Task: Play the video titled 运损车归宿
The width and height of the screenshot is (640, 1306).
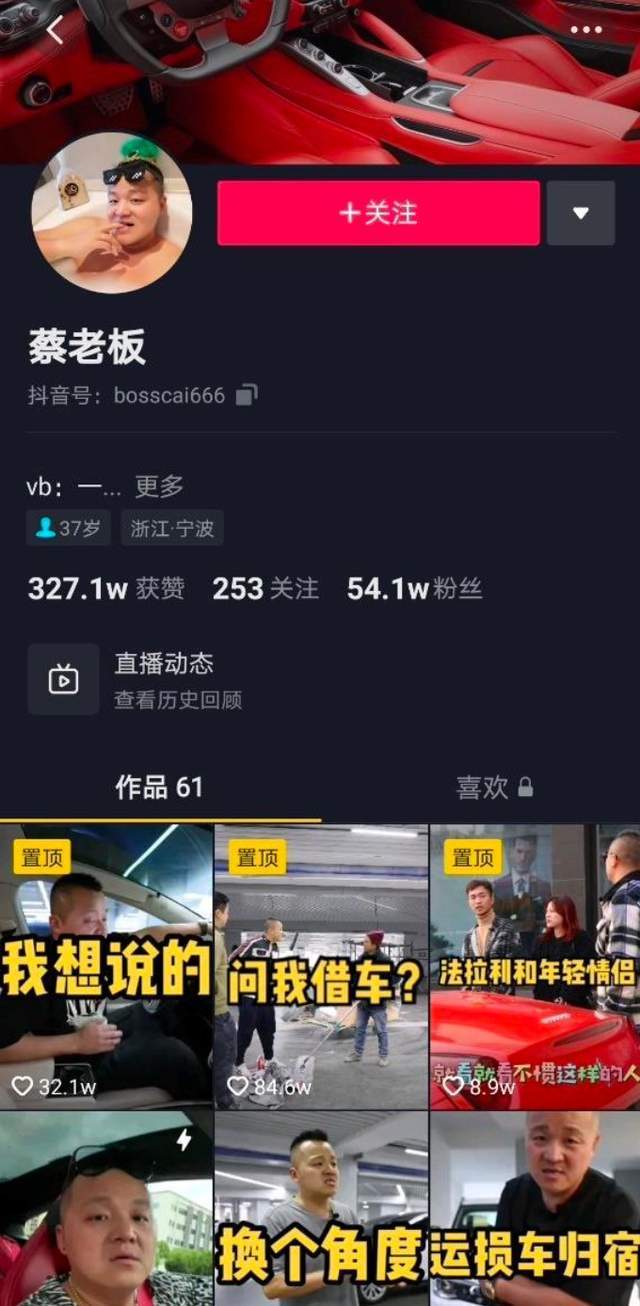Action: 535,1210
